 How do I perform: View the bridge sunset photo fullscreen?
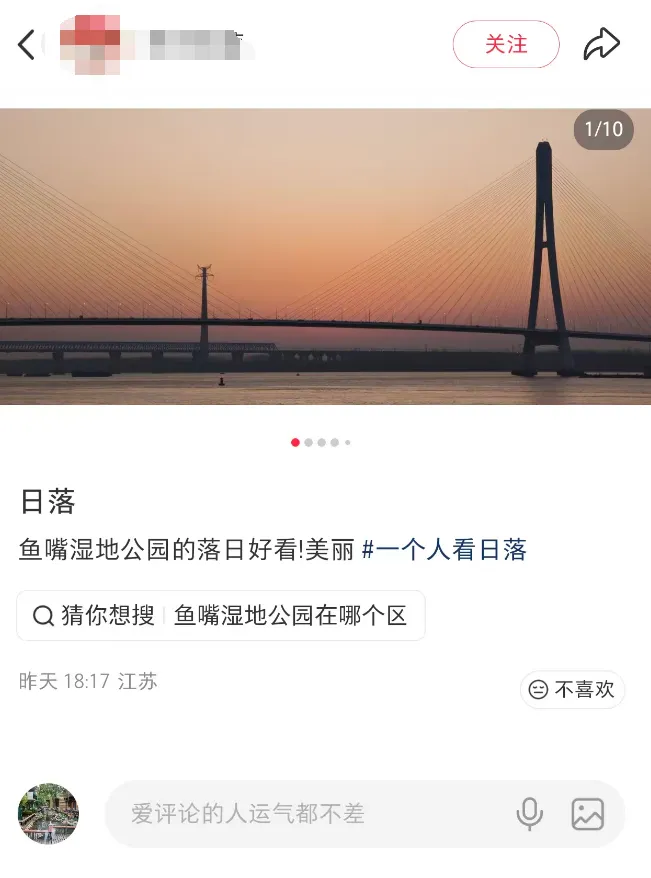(325, 256)
